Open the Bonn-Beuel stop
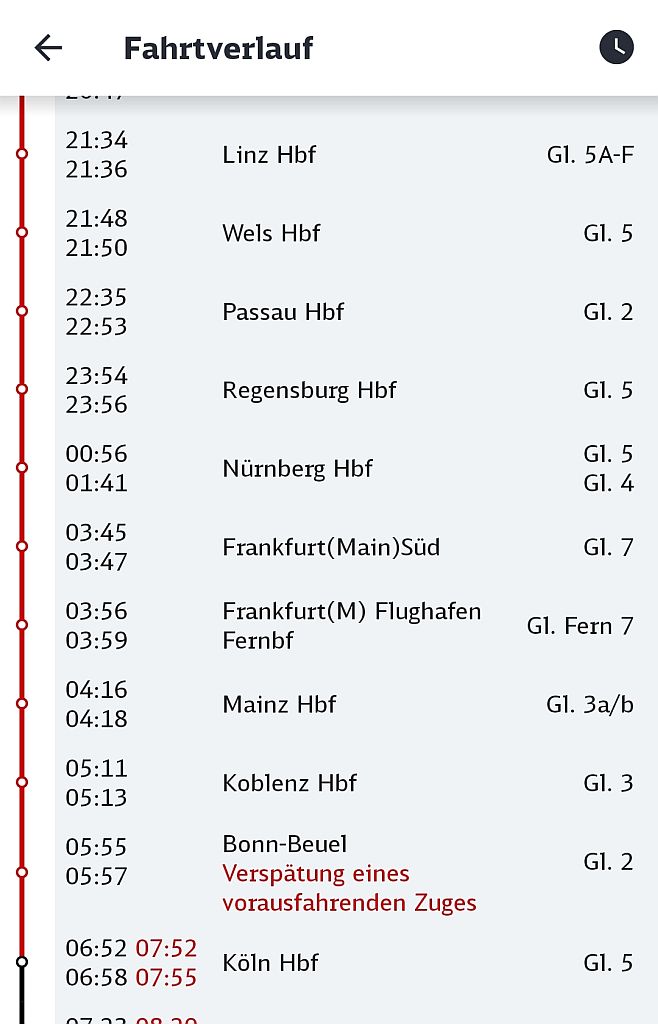 click(x=285, y=845)
